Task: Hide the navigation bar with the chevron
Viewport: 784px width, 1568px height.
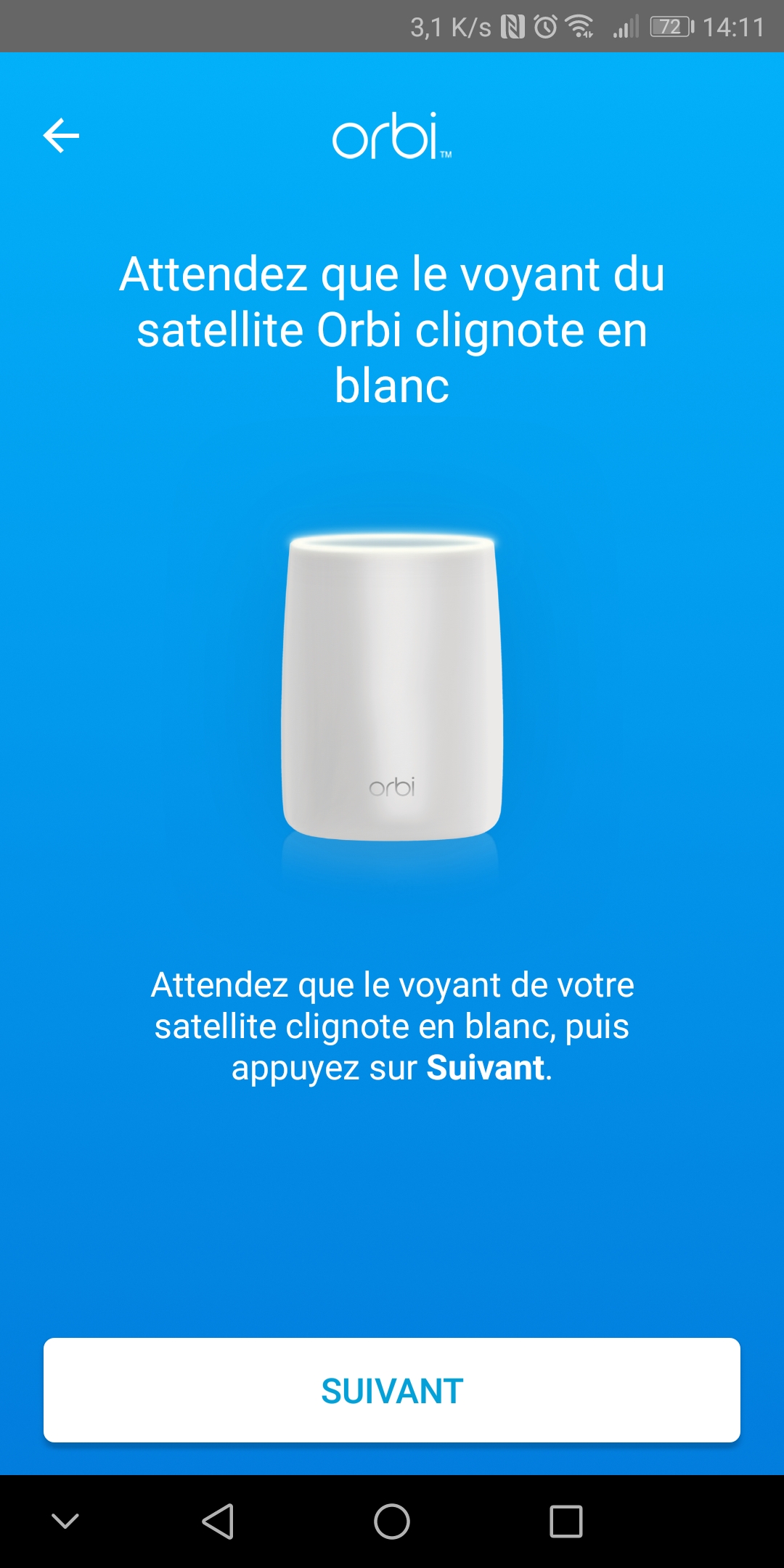Action: [65, 1521]
